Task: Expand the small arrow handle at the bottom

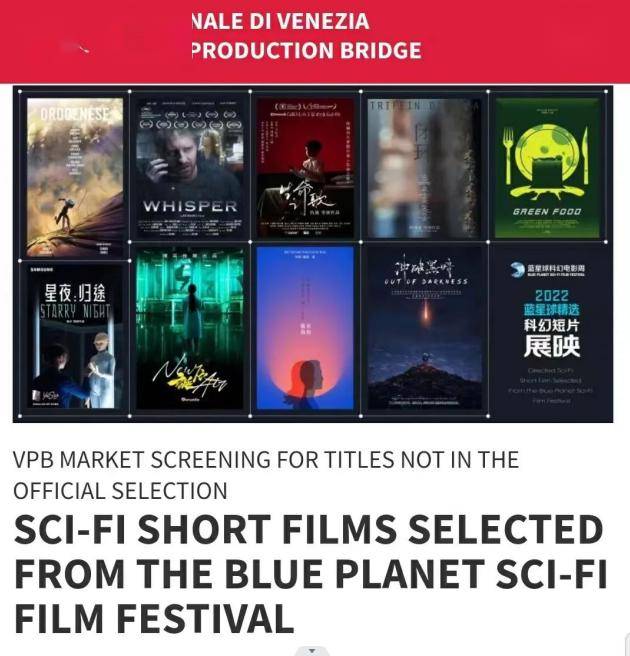Action: (x=314, y=651)
